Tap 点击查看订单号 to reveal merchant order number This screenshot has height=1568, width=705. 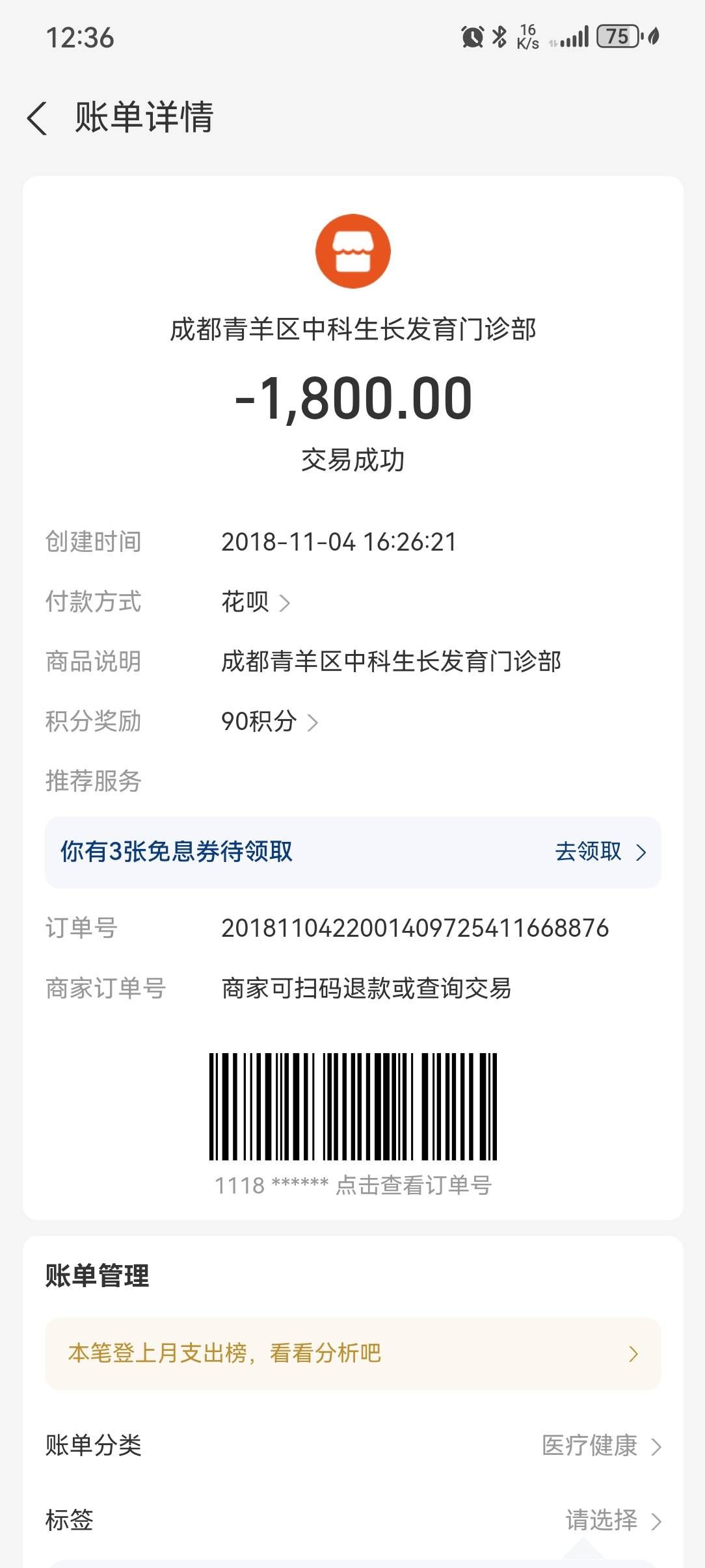click(x=414, y=1185)
